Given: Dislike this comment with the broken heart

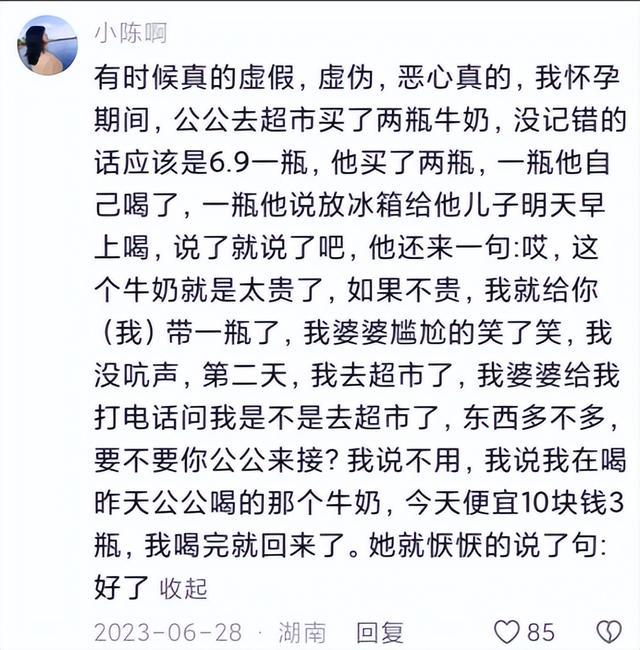Looking at the screenshot, I should (x=609, y=631).
